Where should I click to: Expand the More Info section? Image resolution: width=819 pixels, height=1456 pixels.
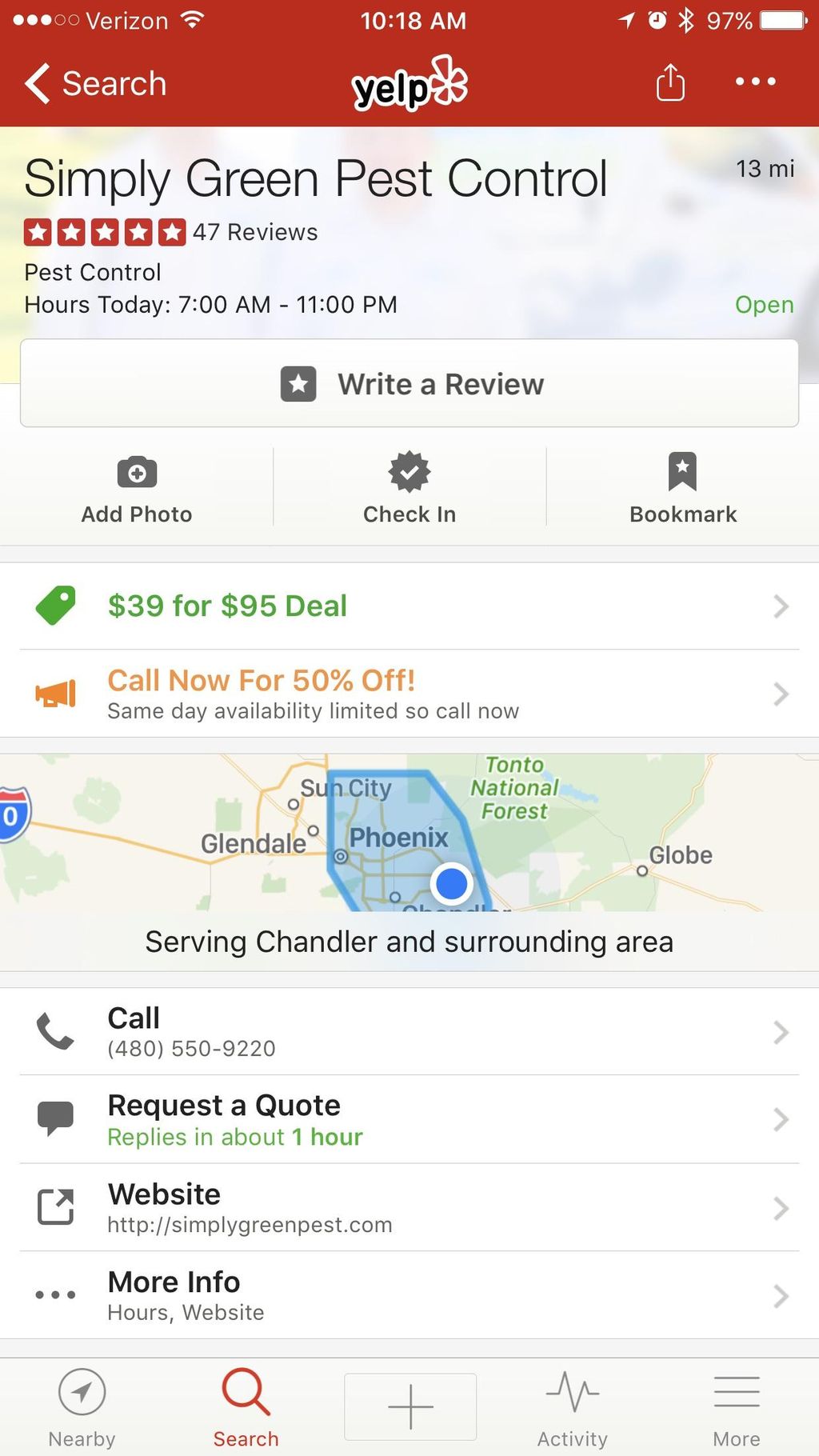pos(409,1294)
